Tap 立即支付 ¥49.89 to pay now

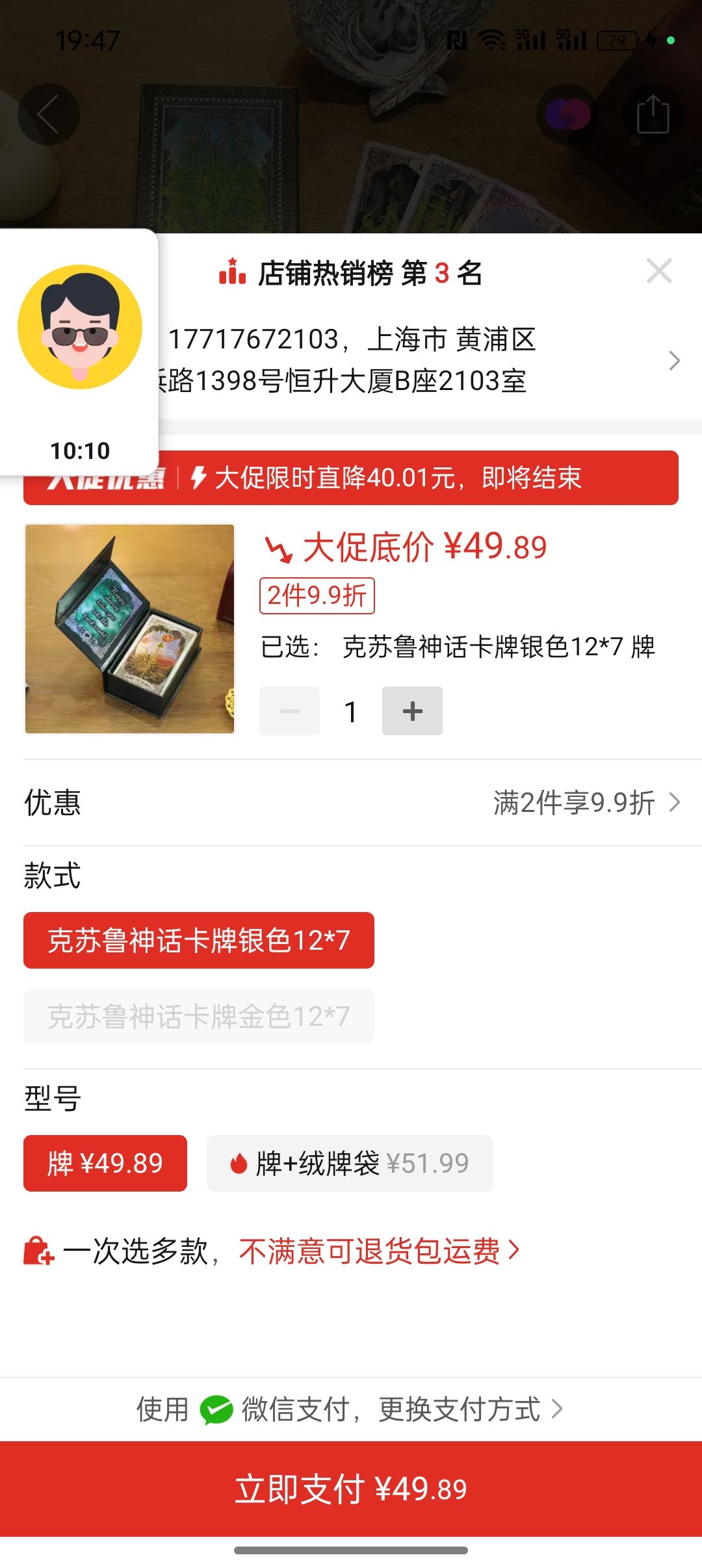coord(351,1489)
